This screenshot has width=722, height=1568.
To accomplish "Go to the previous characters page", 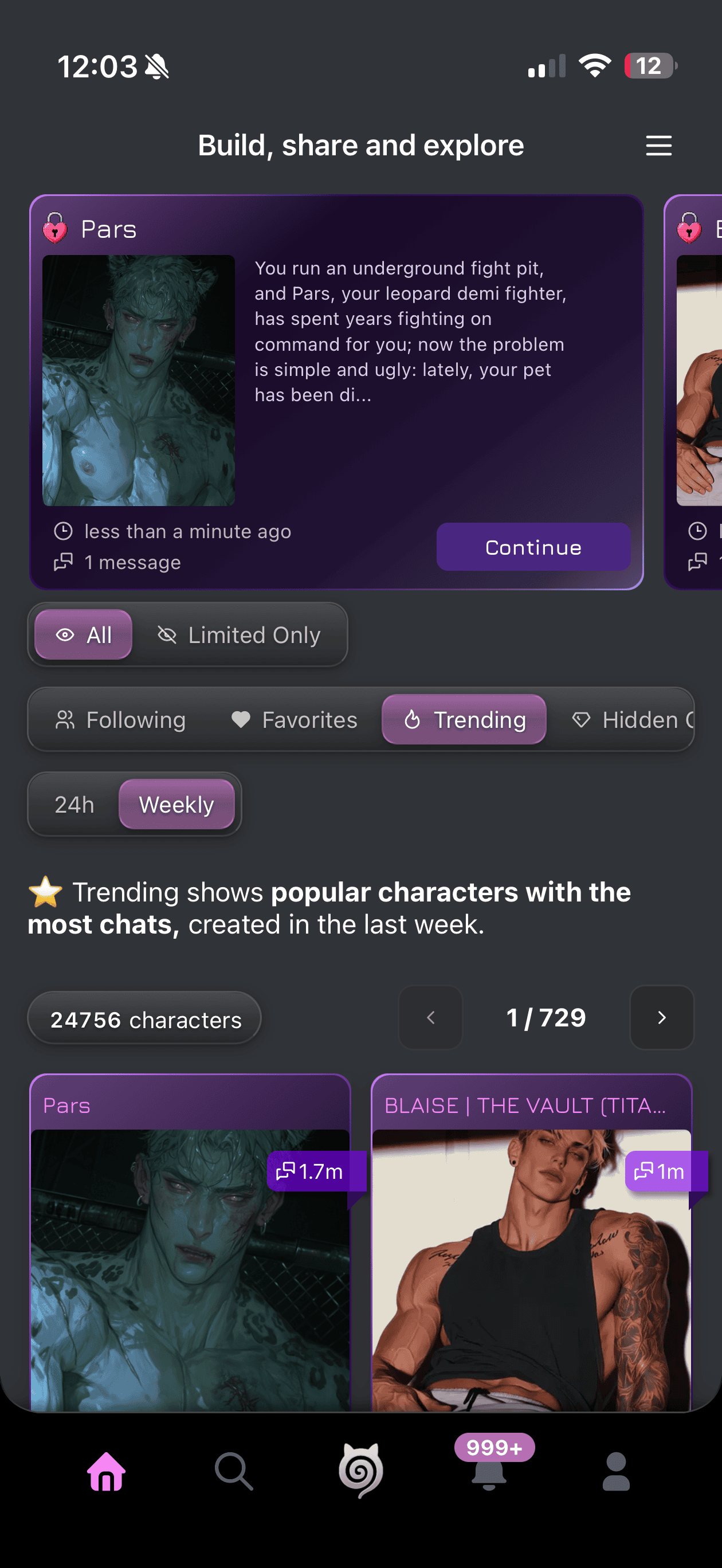I will [430, 1017].
